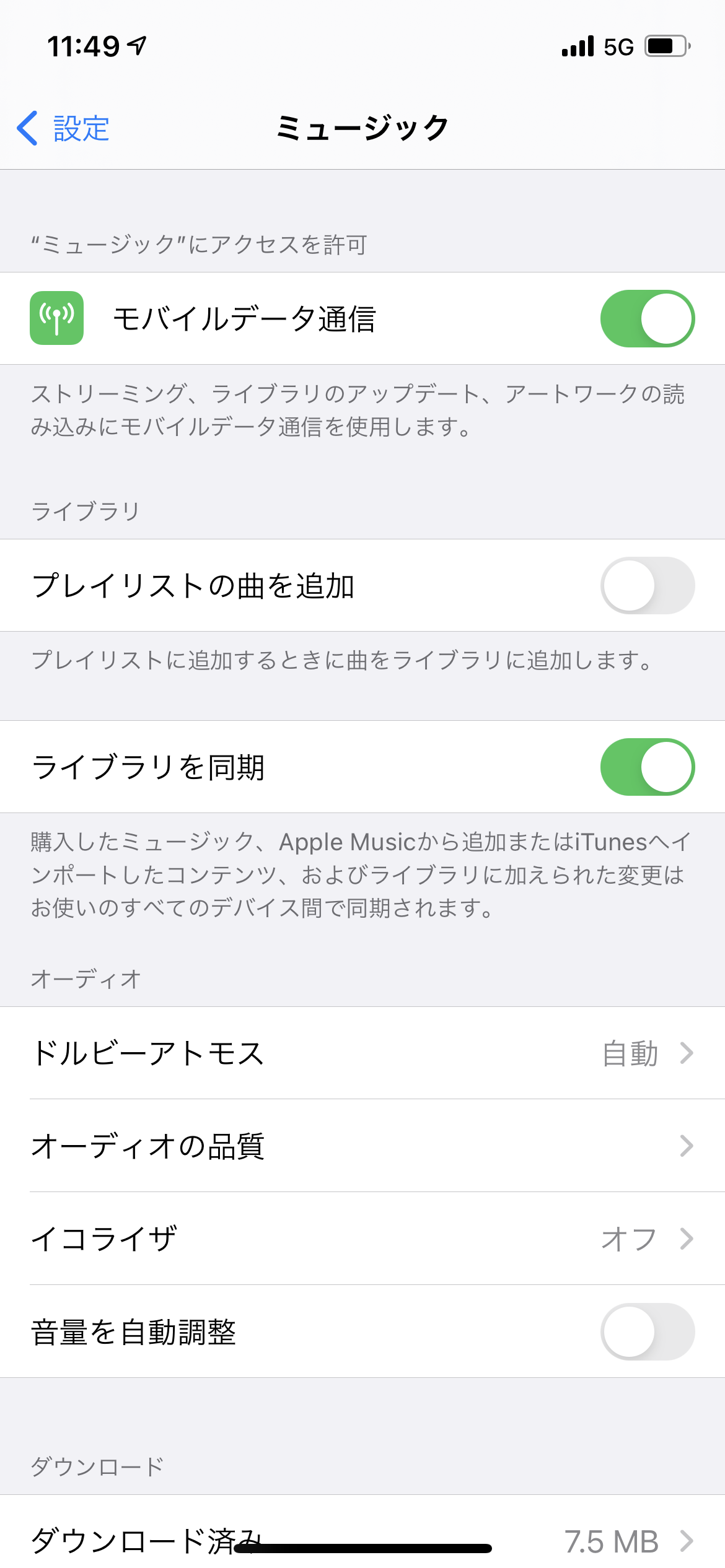Open ドルビーアトモス settings
725x1568 pixels.
[x=362, y=1053]
